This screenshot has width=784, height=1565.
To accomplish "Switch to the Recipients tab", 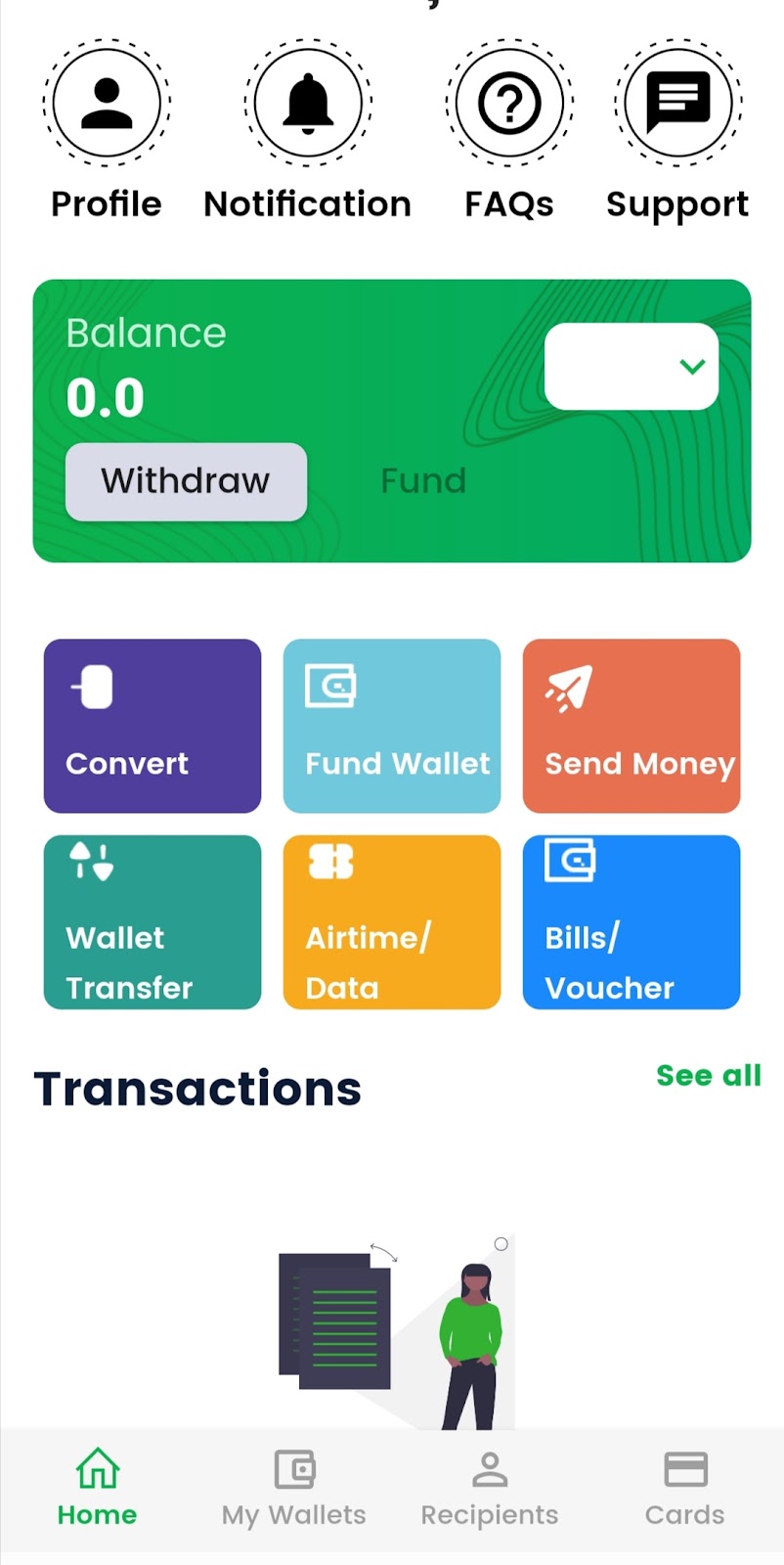I will tap(490, 1488).
